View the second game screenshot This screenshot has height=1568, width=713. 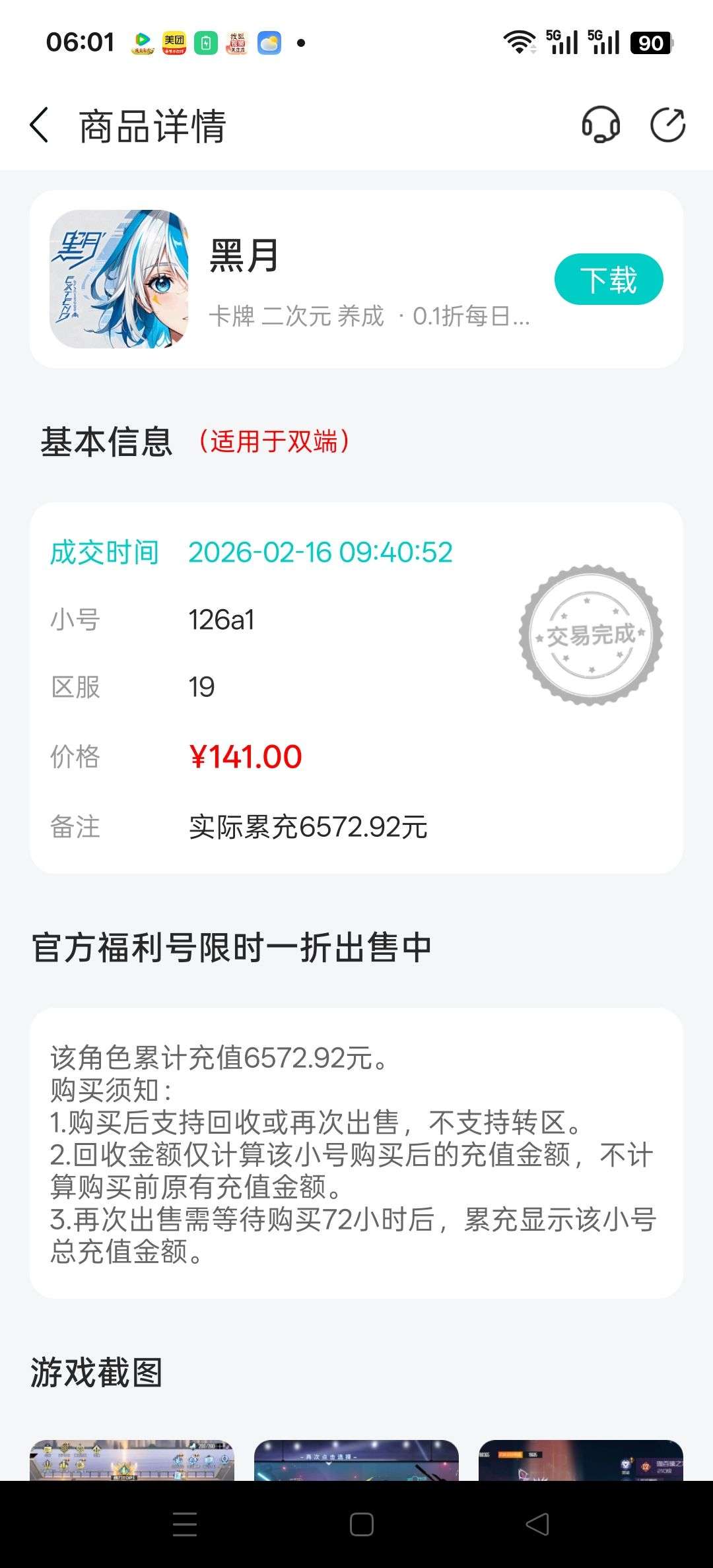click(356, 1460)
